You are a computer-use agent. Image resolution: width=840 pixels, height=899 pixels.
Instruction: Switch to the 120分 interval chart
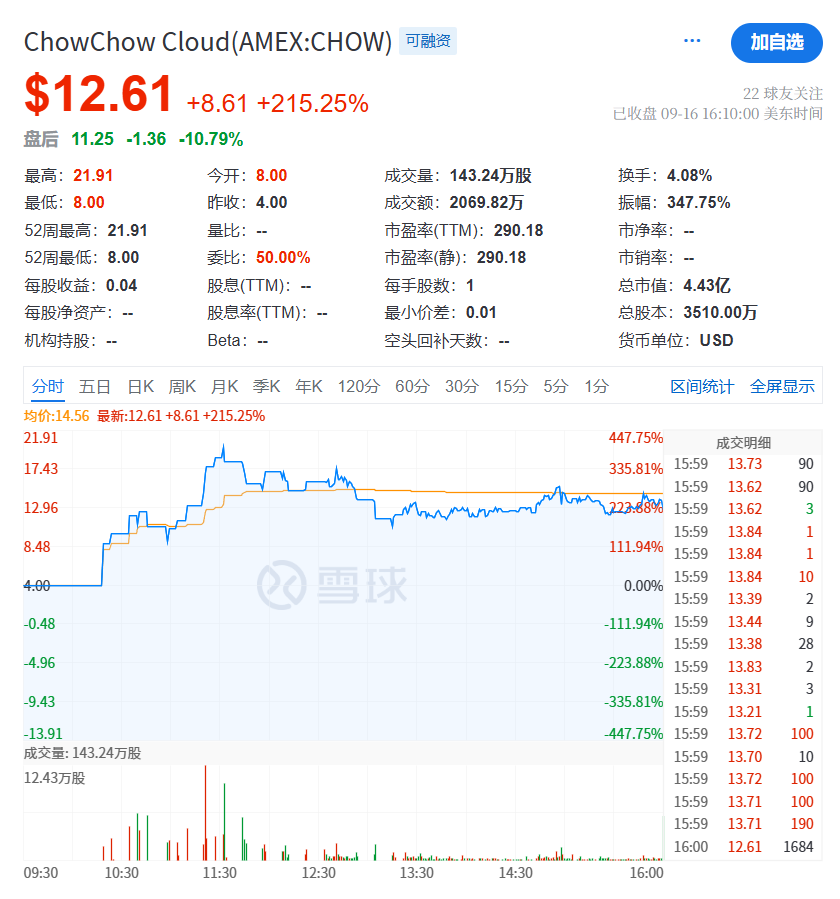[358, 386]
